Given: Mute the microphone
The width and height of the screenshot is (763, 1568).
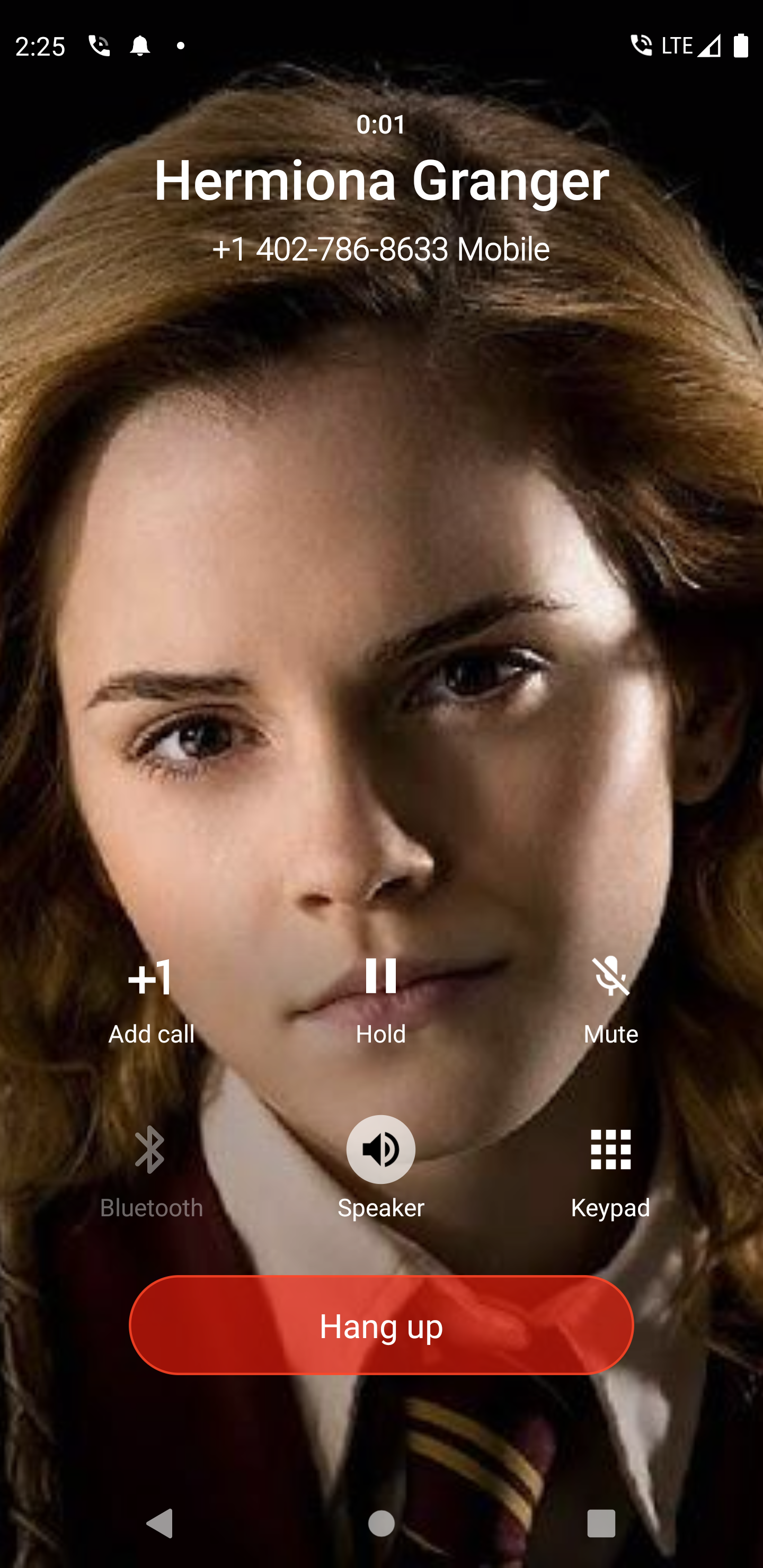Looking at the screenshot, I should 611,999.
